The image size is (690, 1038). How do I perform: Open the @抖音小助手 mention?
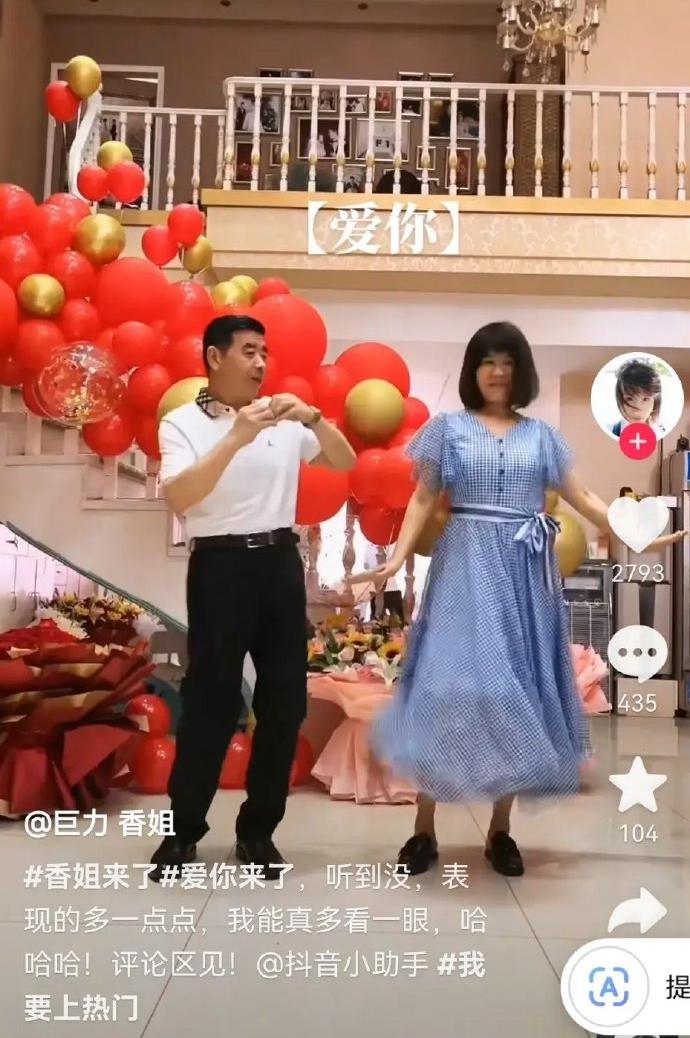pos(342,965)
